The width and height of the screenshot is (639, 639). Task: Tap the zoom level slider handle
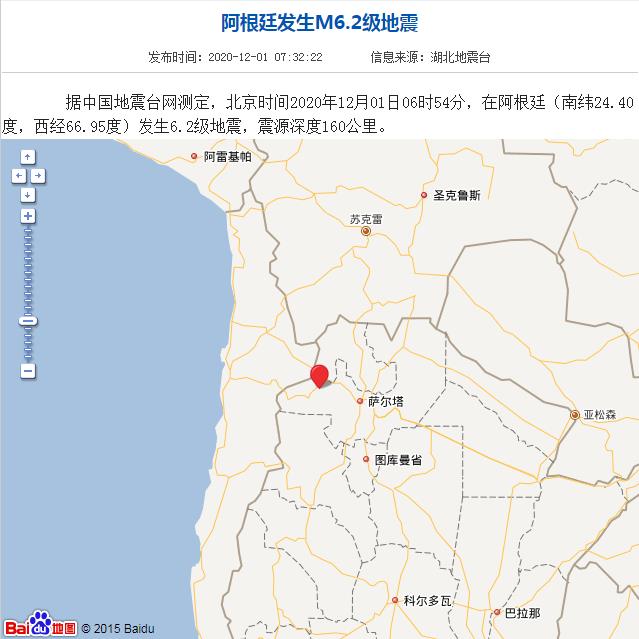[28, 321]
